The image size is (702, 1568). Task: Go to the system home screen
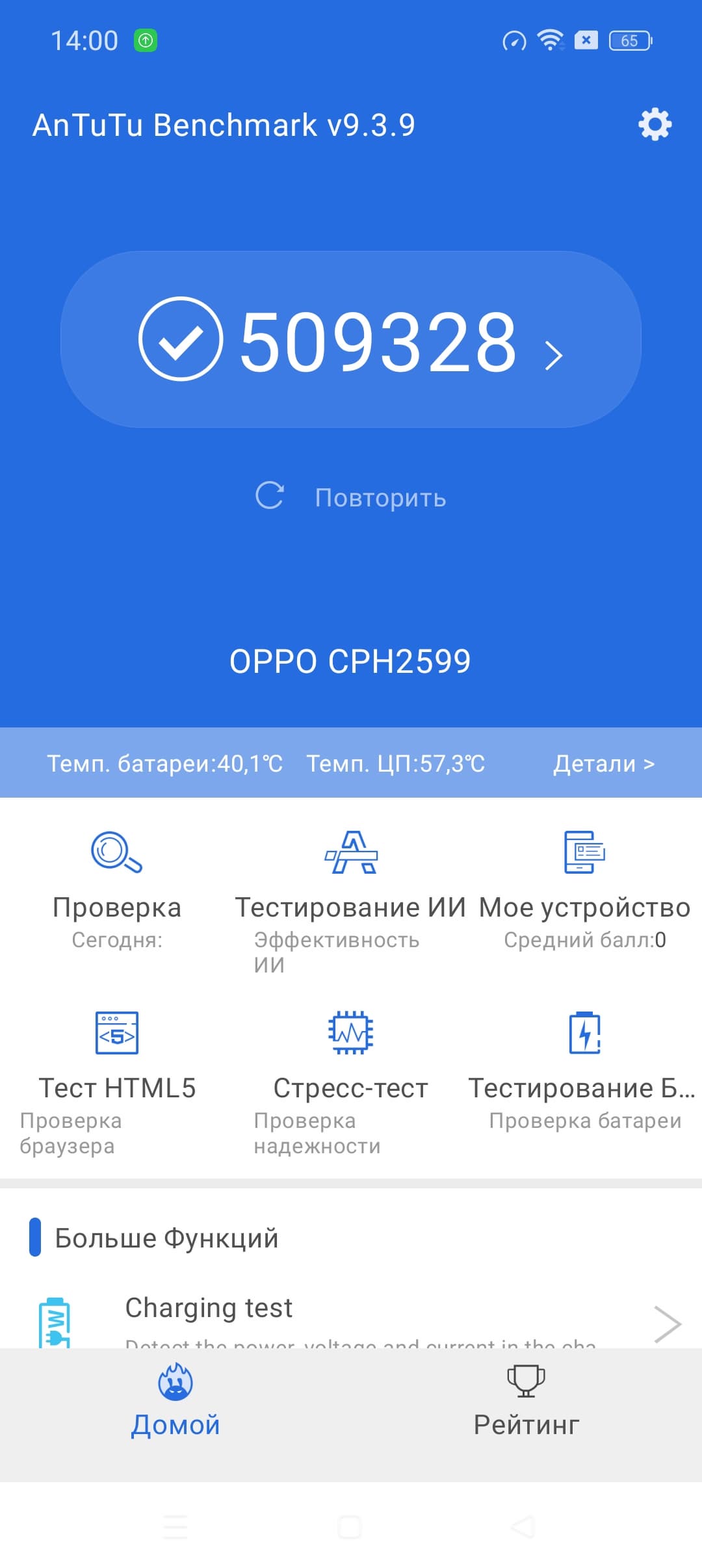(350, 1527)
